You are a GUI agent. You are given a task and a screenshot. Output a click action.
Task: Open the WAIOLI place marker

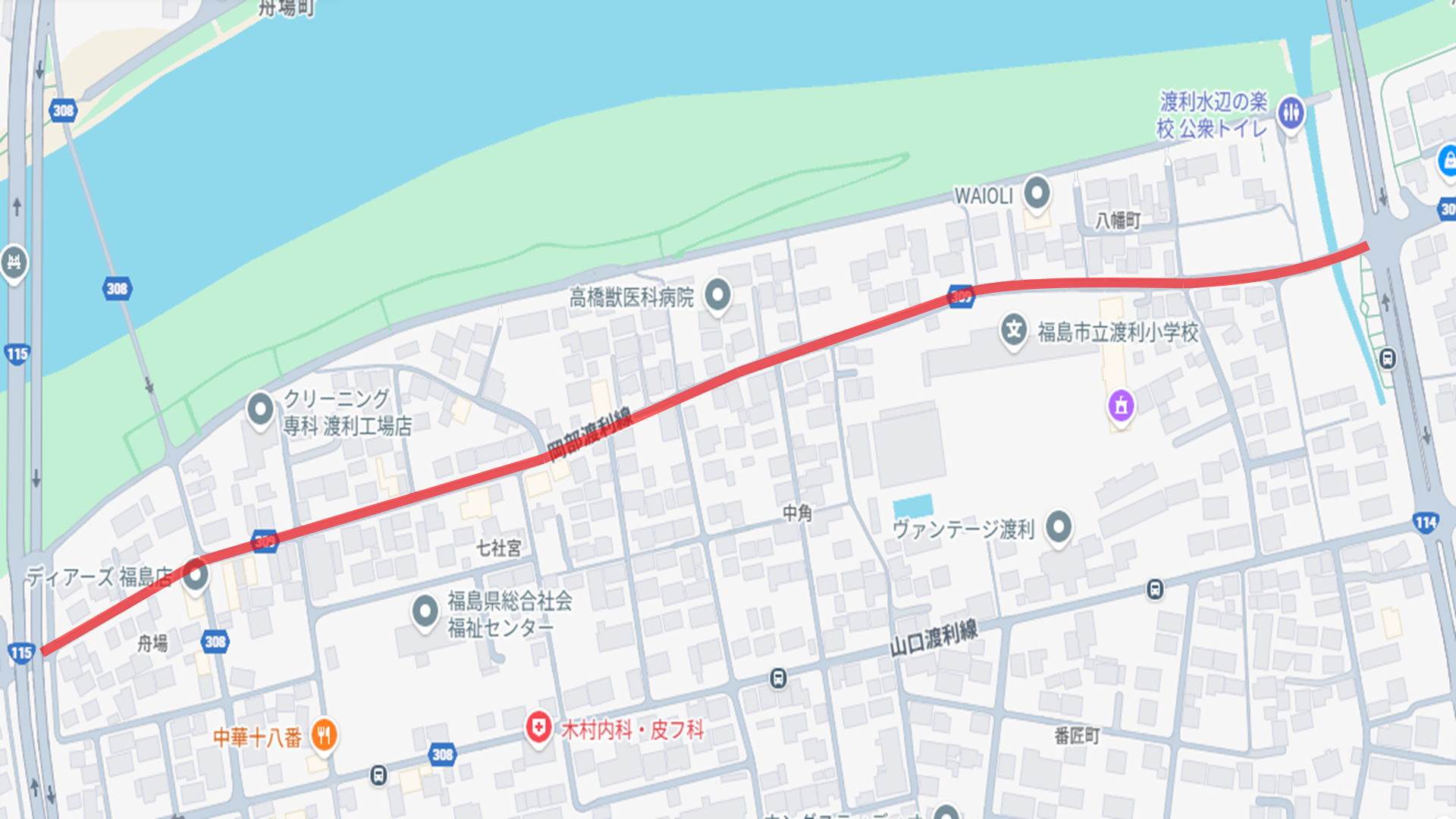click(x=1037, y=193)
